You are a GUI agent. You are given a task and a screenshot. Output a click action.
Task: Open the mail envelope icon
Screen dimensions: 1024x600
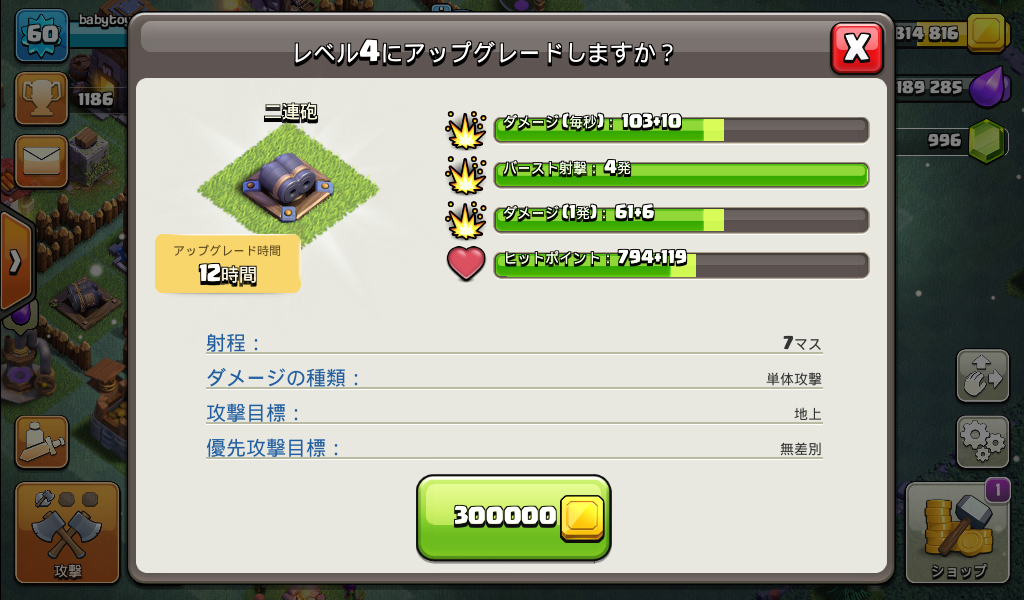[x=41, y=160]
